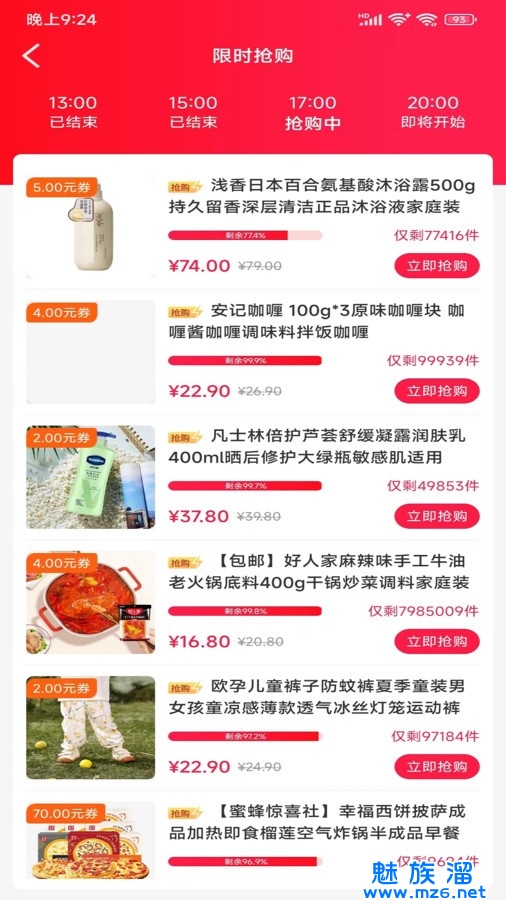Tap 立即抢购 for the 好人家 hotpot base
This screenshot has width=506, height=900.
(437, 641)
